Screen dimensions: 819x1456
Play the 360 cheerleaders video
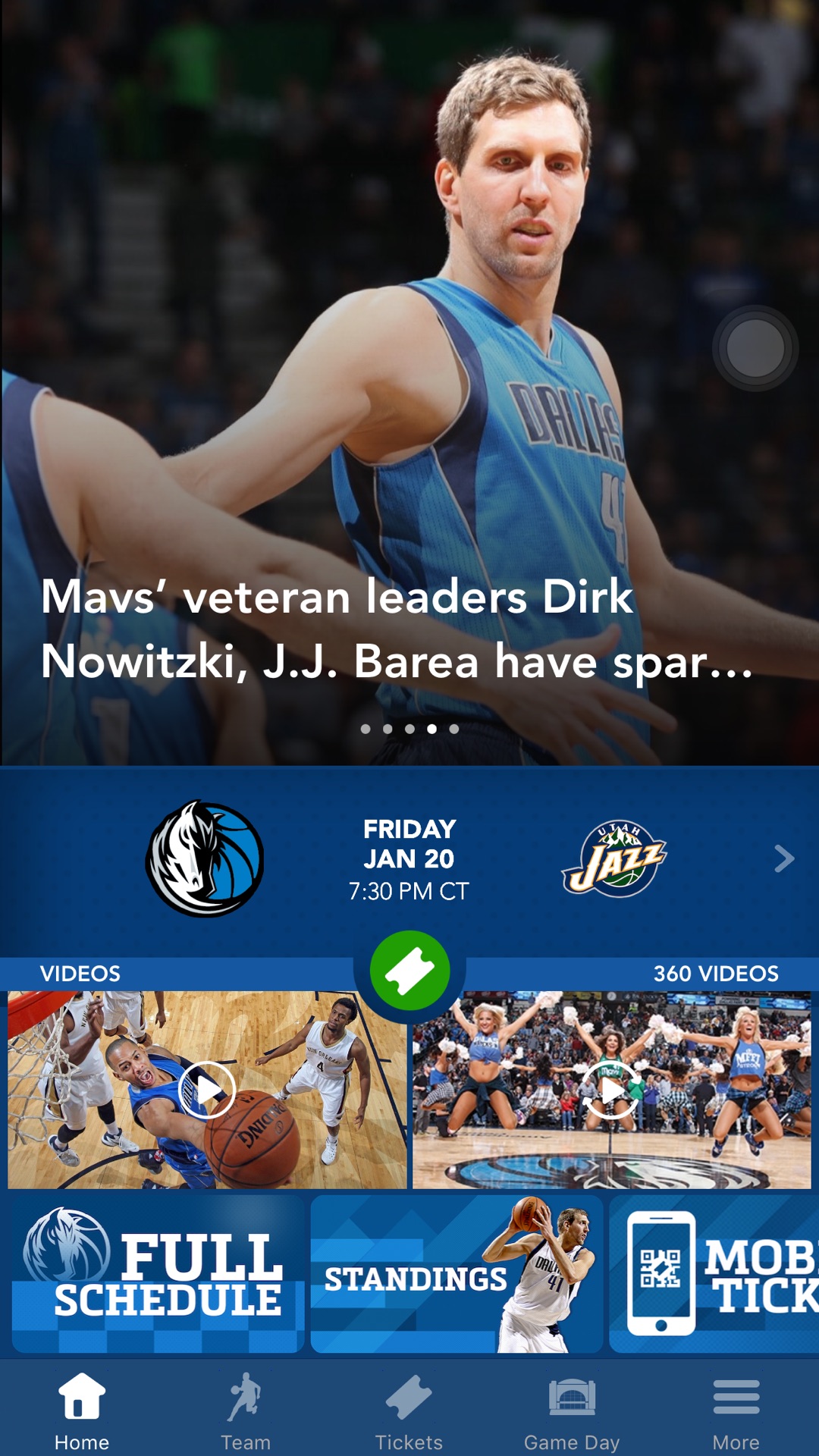[611, 1090]
